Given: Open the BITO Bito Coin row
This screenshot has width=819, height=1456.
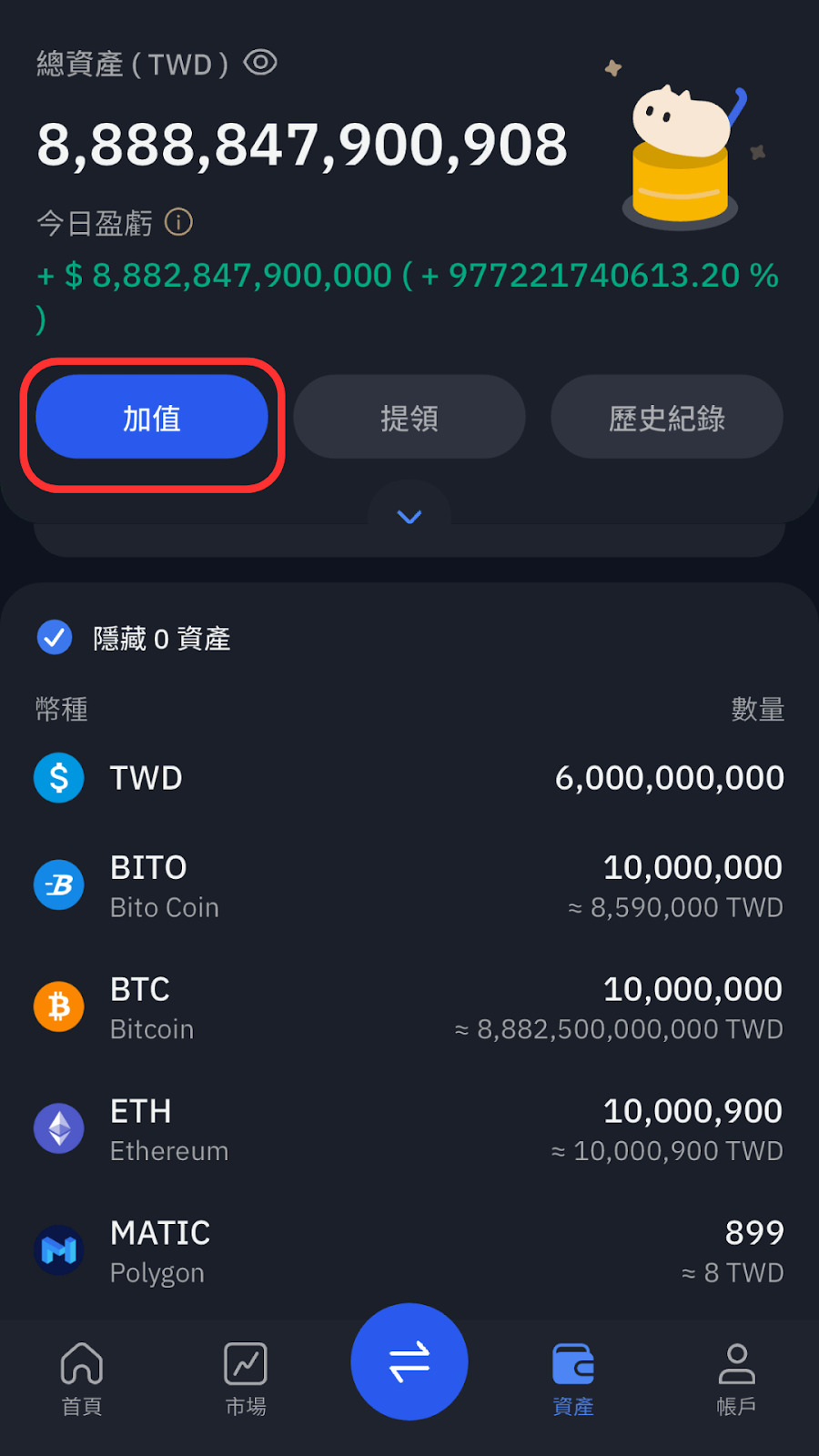Looking at the screenshot, I should (409, 886).
